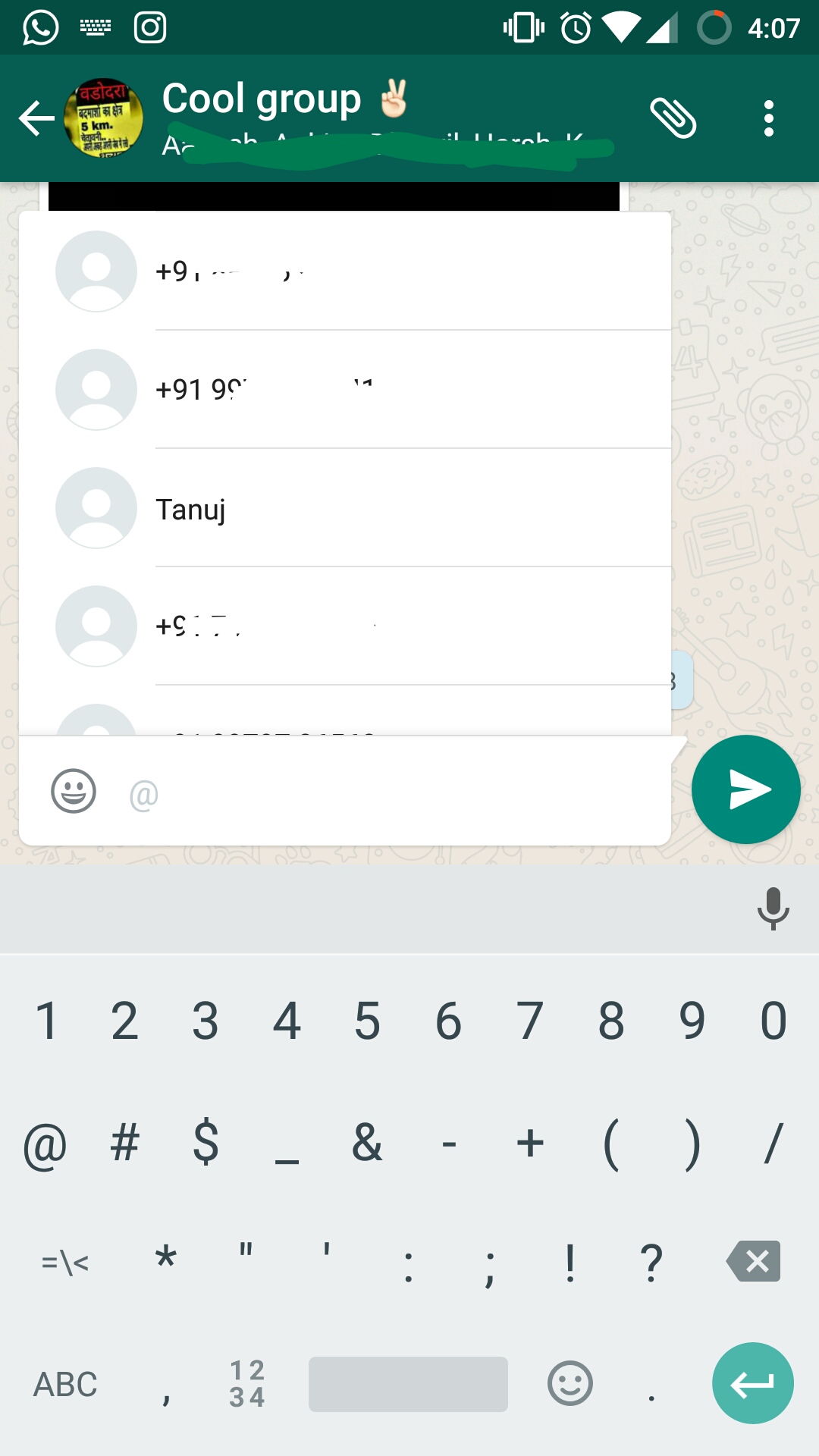Open the overflow menu

(768, 118)
